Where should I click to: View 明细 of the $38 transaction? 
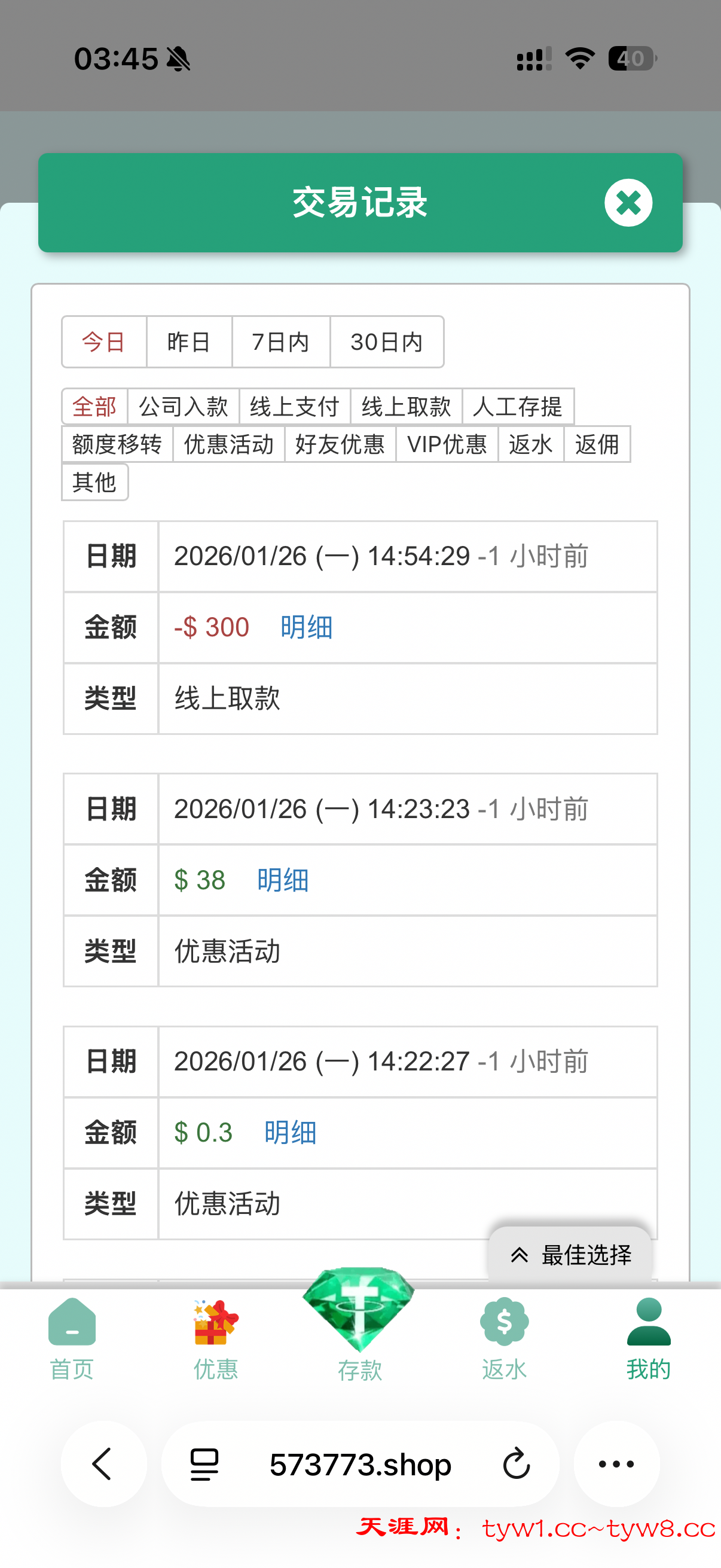[x=283, y=880]
